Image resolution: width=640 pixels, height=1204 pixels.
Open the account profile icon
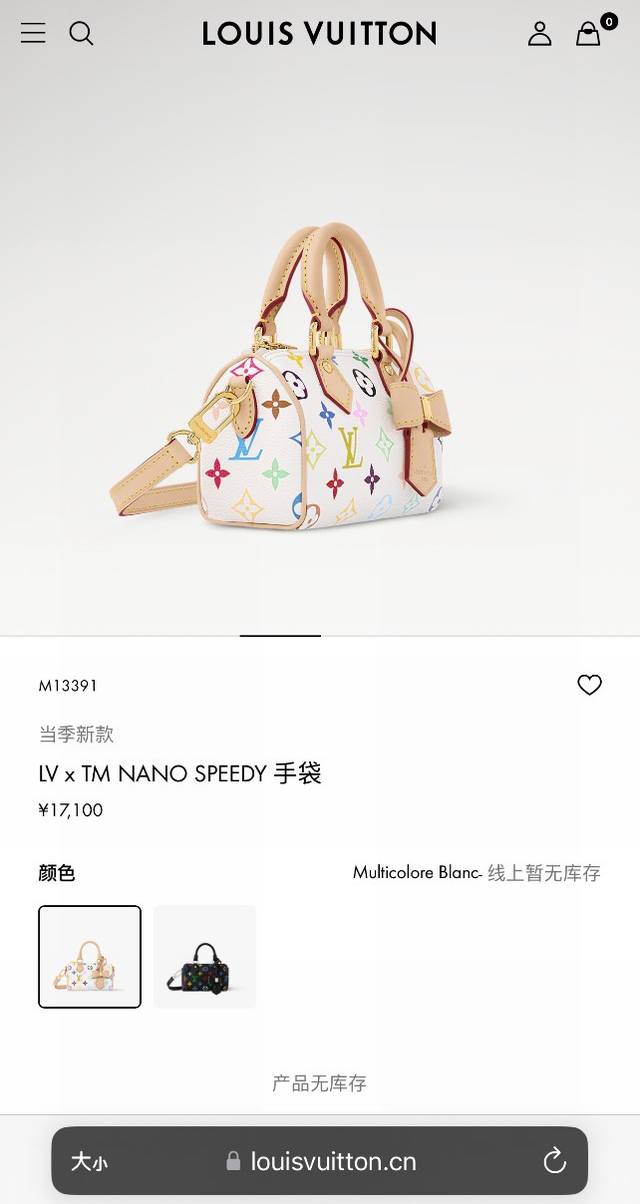point(540,33)
